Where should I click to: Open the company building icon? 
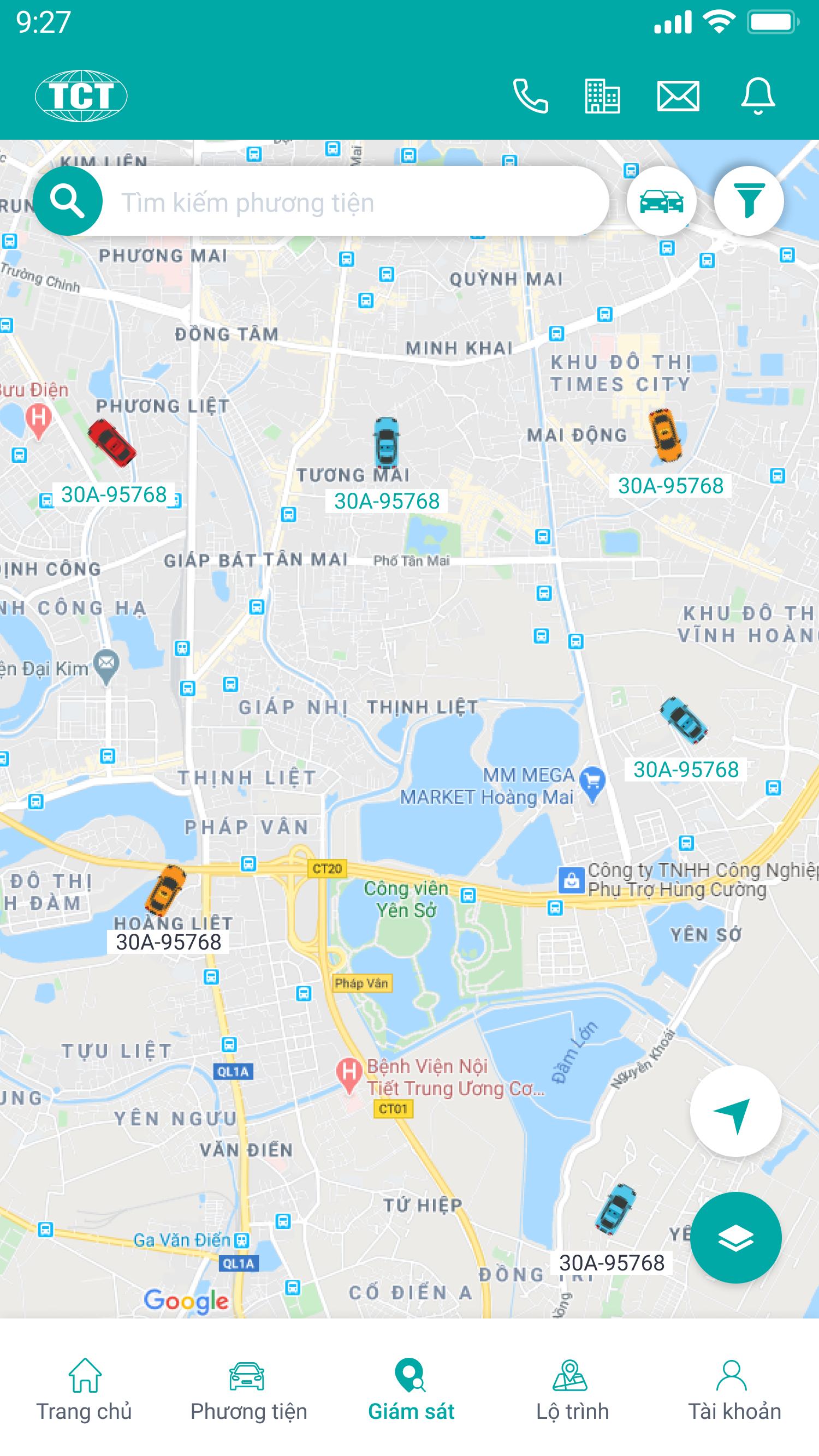point(602,96)
